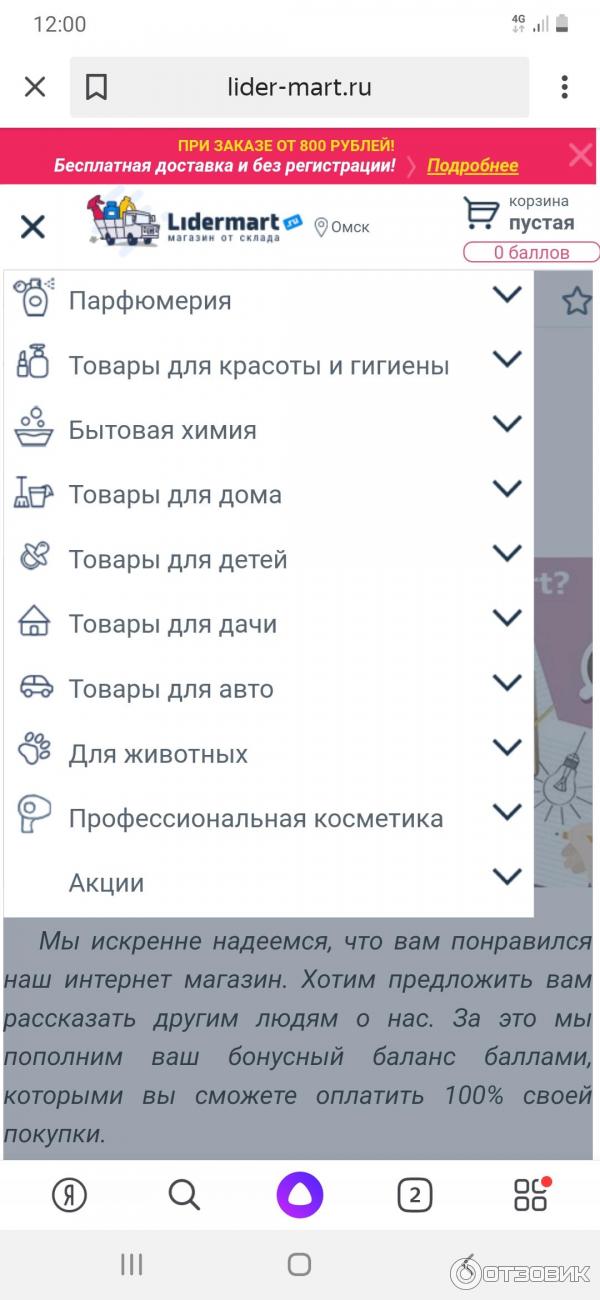
Task: Select Товары для детей category
Action: click(x=177, y=560)
